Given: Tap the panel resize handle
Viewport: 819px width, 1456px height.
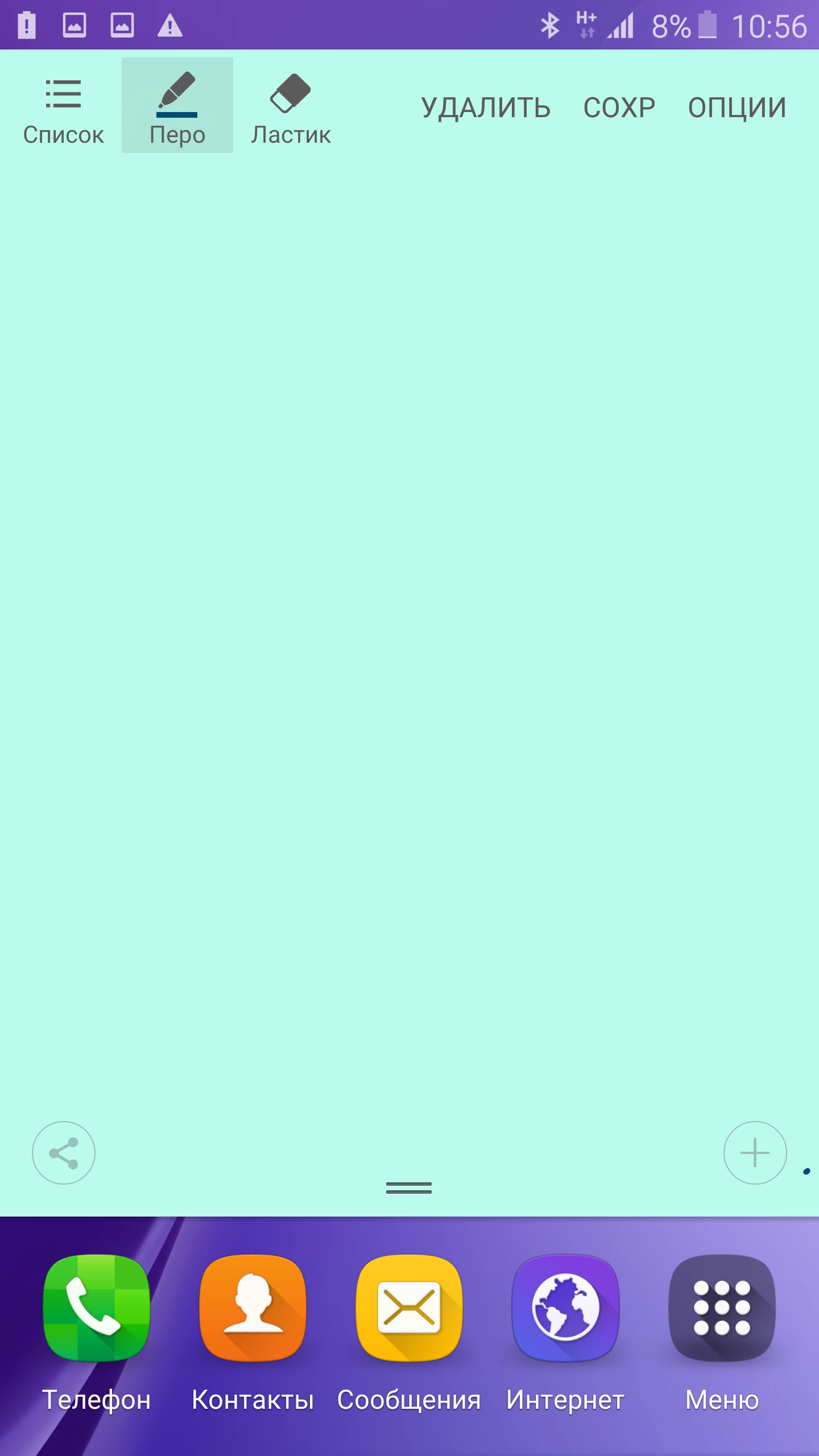Looking at the screenshot, I should click(x=409, y=1187).
